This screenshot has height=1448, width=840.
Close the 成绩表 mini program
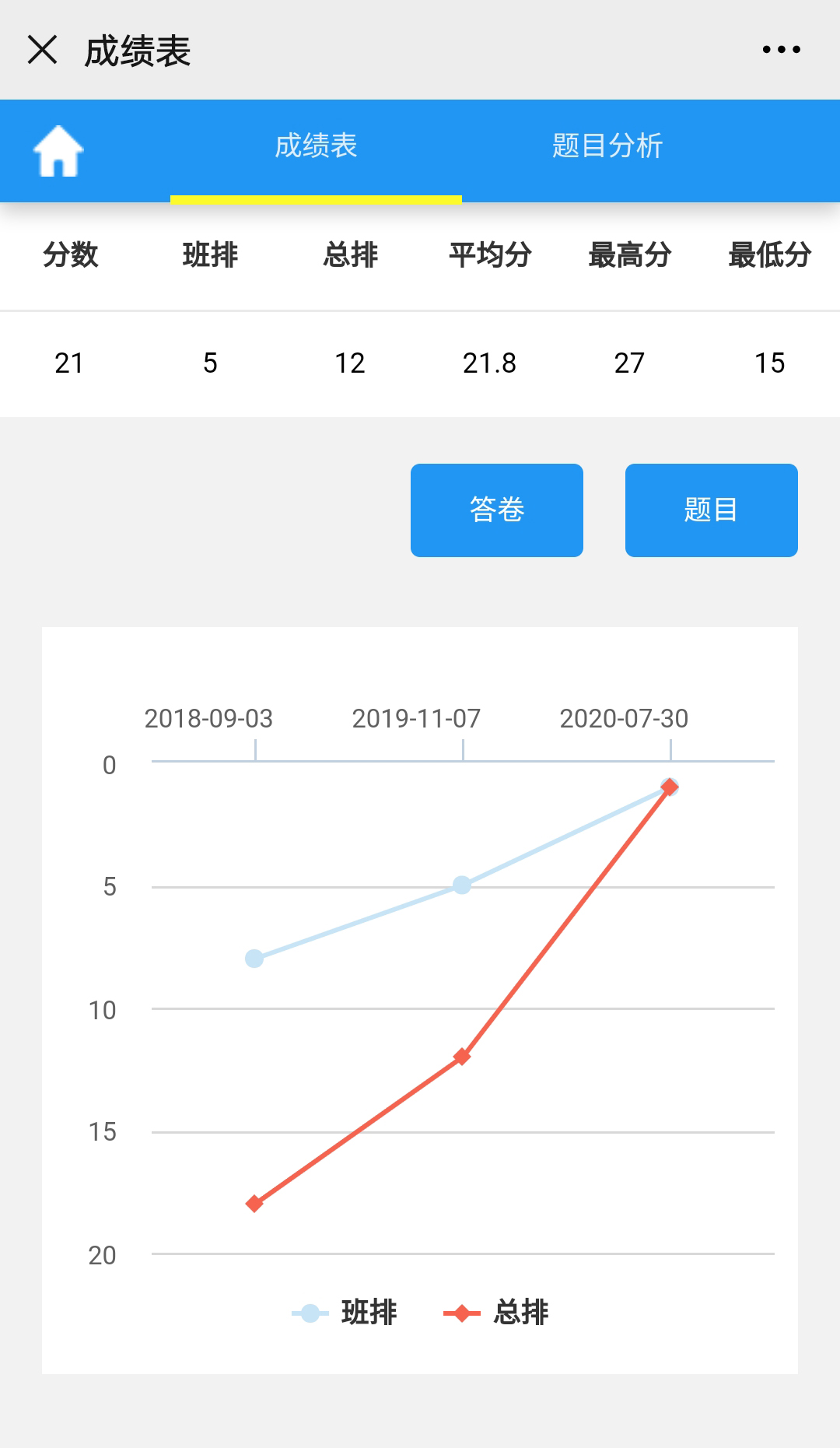click(x=43, y=49)
